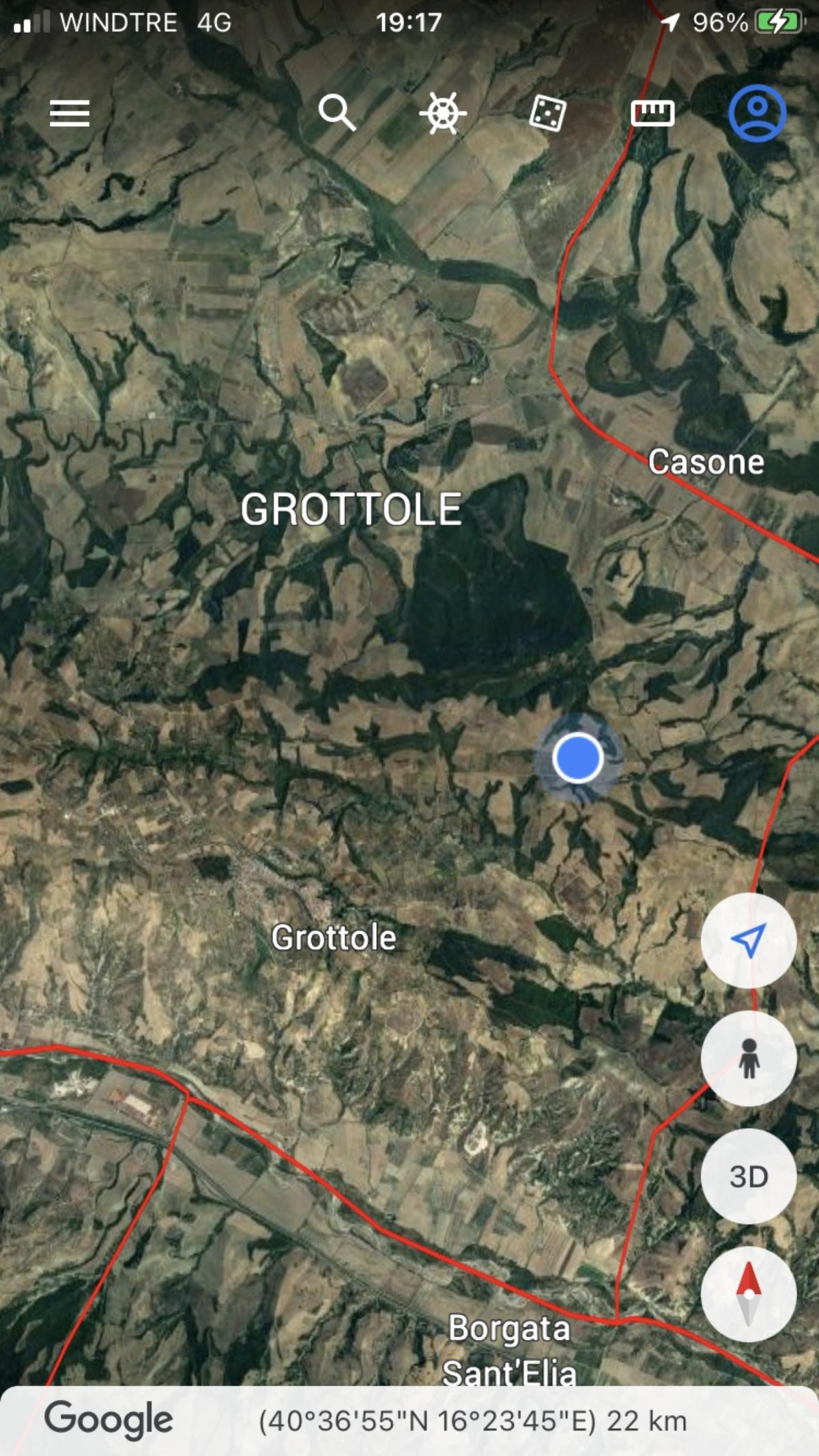This screenshot has width=819, height=1456.
Task: Open the search tool
Action: pos(336,113)
